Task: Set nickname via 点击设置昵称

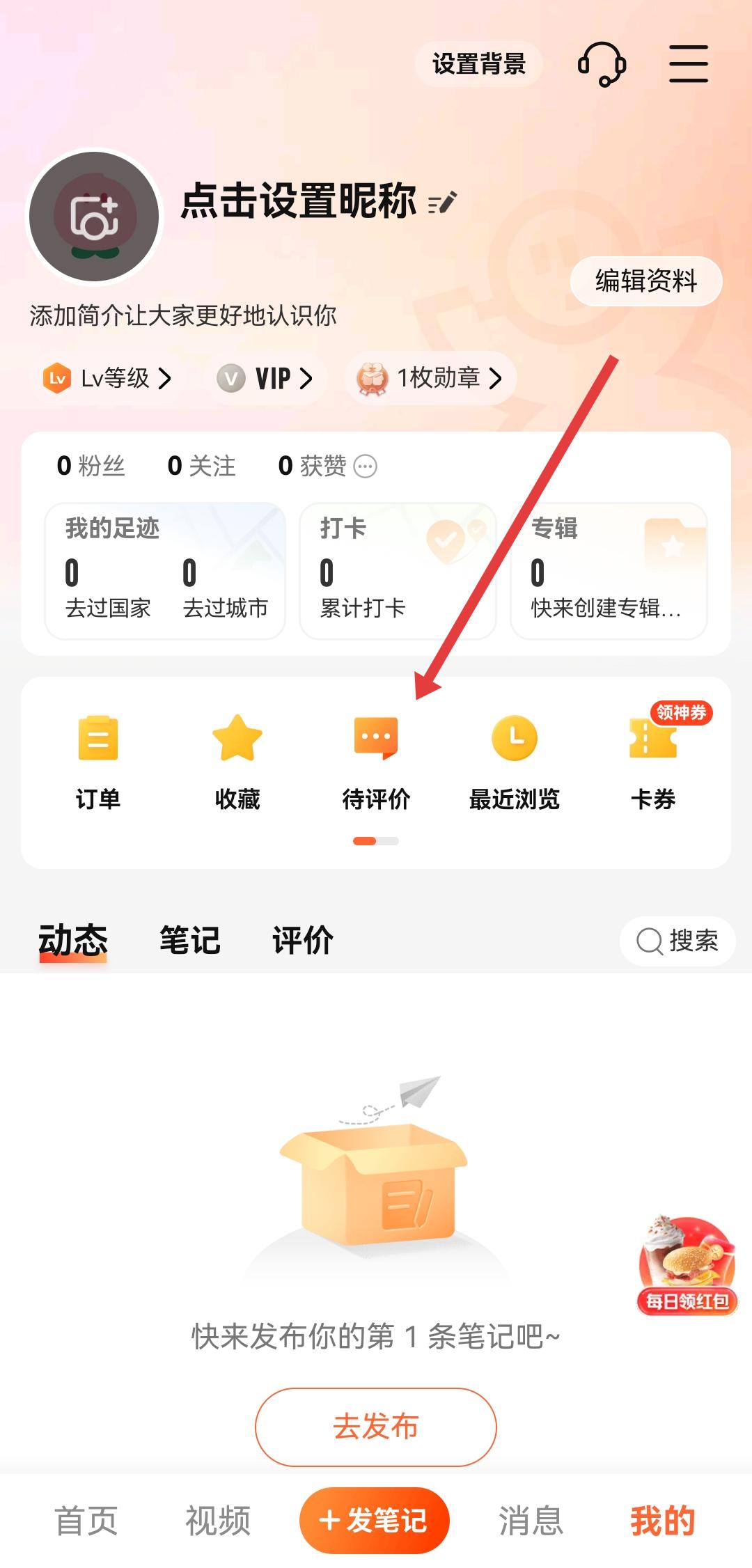Action: [x=299, y=202]
